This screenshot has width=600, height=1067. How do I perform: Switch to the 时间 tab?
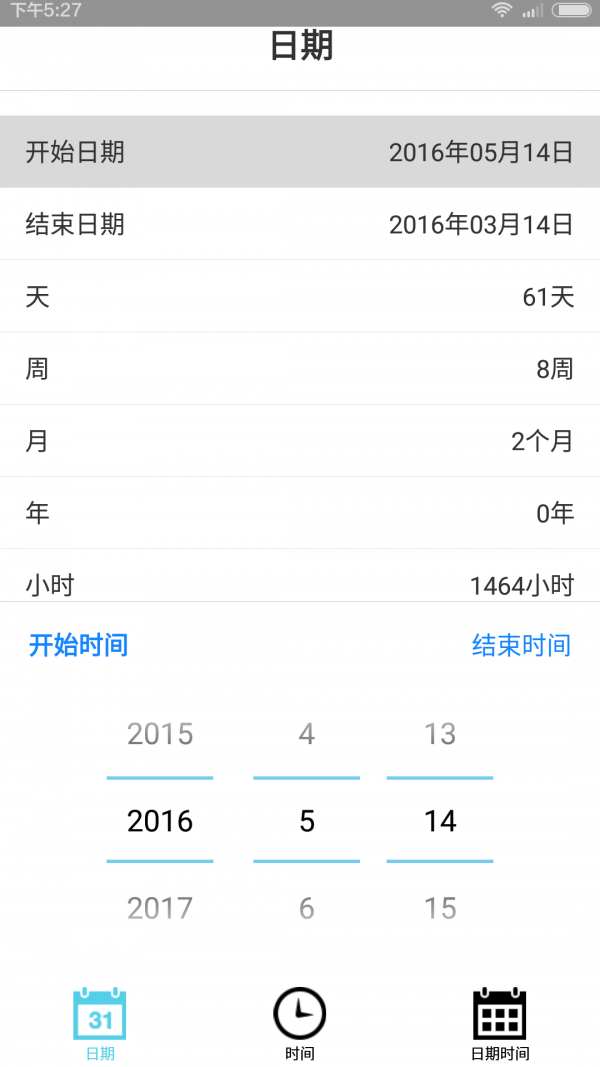click(300, 1023)
